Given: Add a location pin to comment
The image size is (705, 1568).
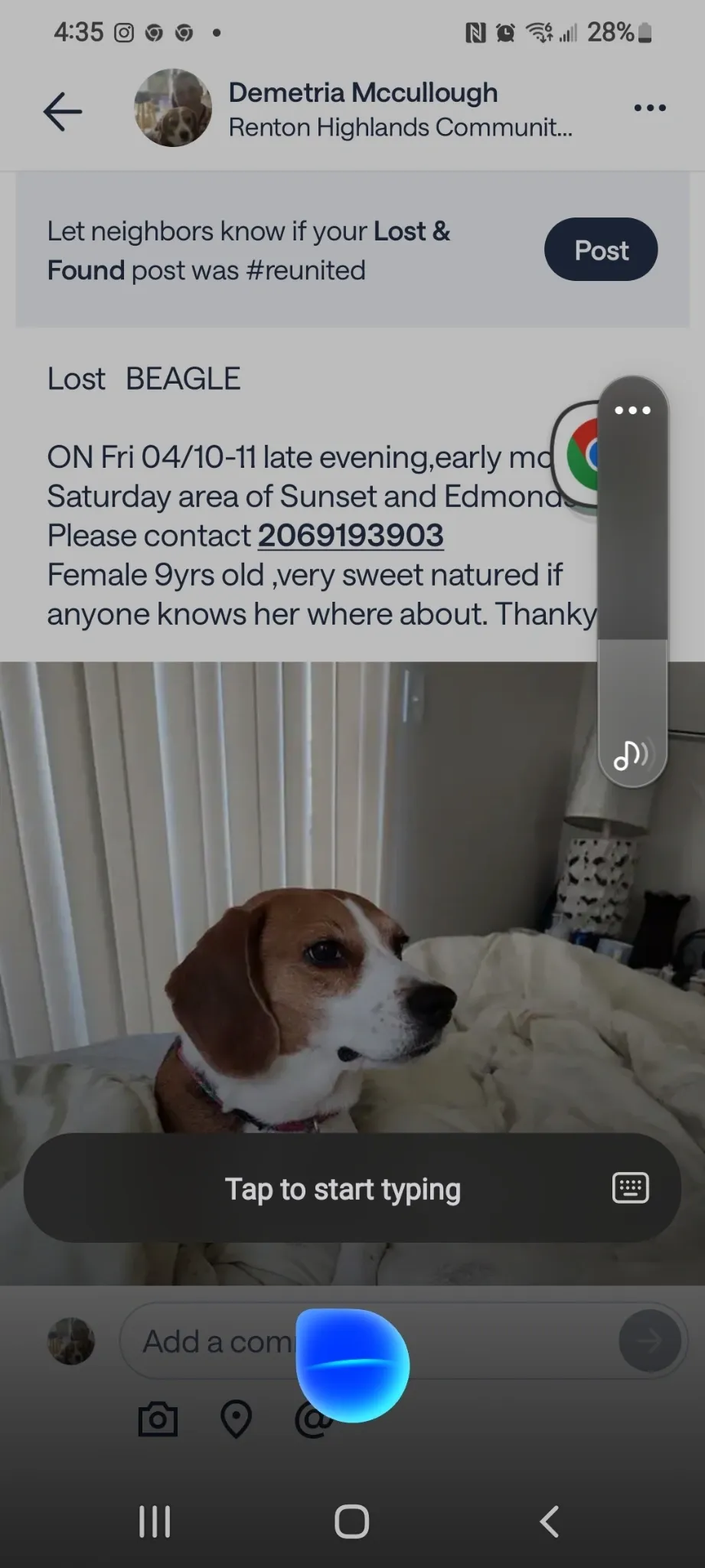Looking at the screenshot, I should [x=236, y=1419].
